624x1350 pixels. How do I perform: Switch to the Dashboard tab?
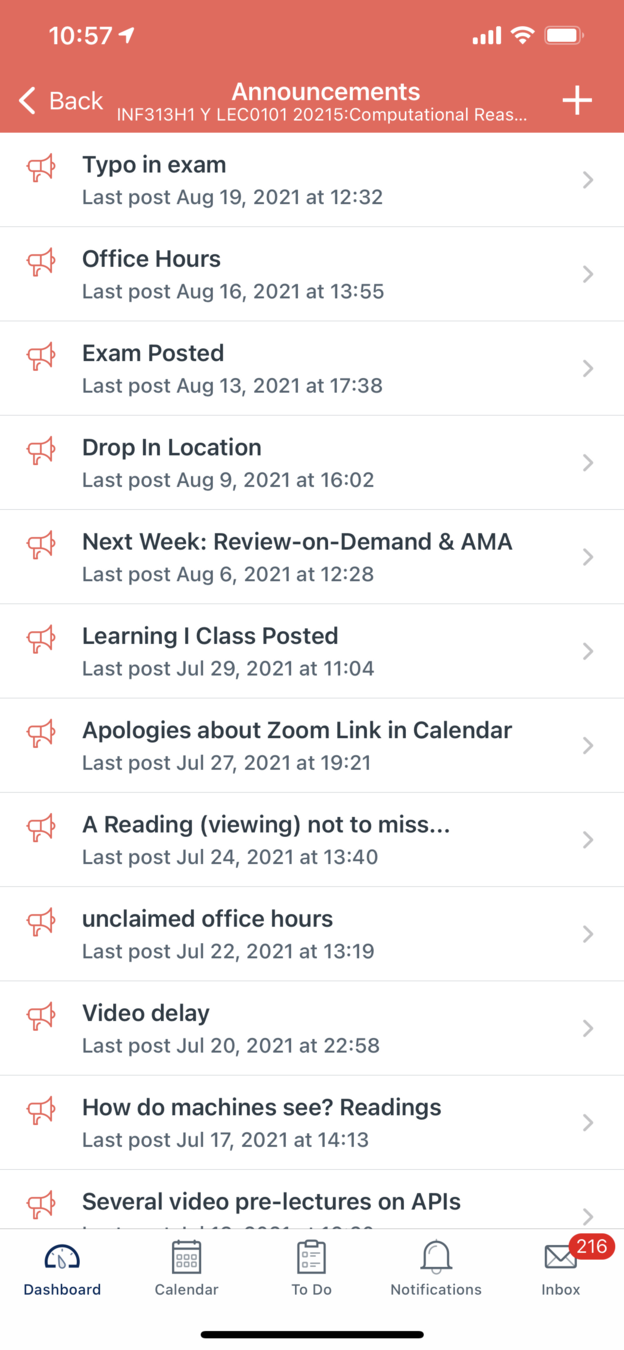tap(62, 1269)
